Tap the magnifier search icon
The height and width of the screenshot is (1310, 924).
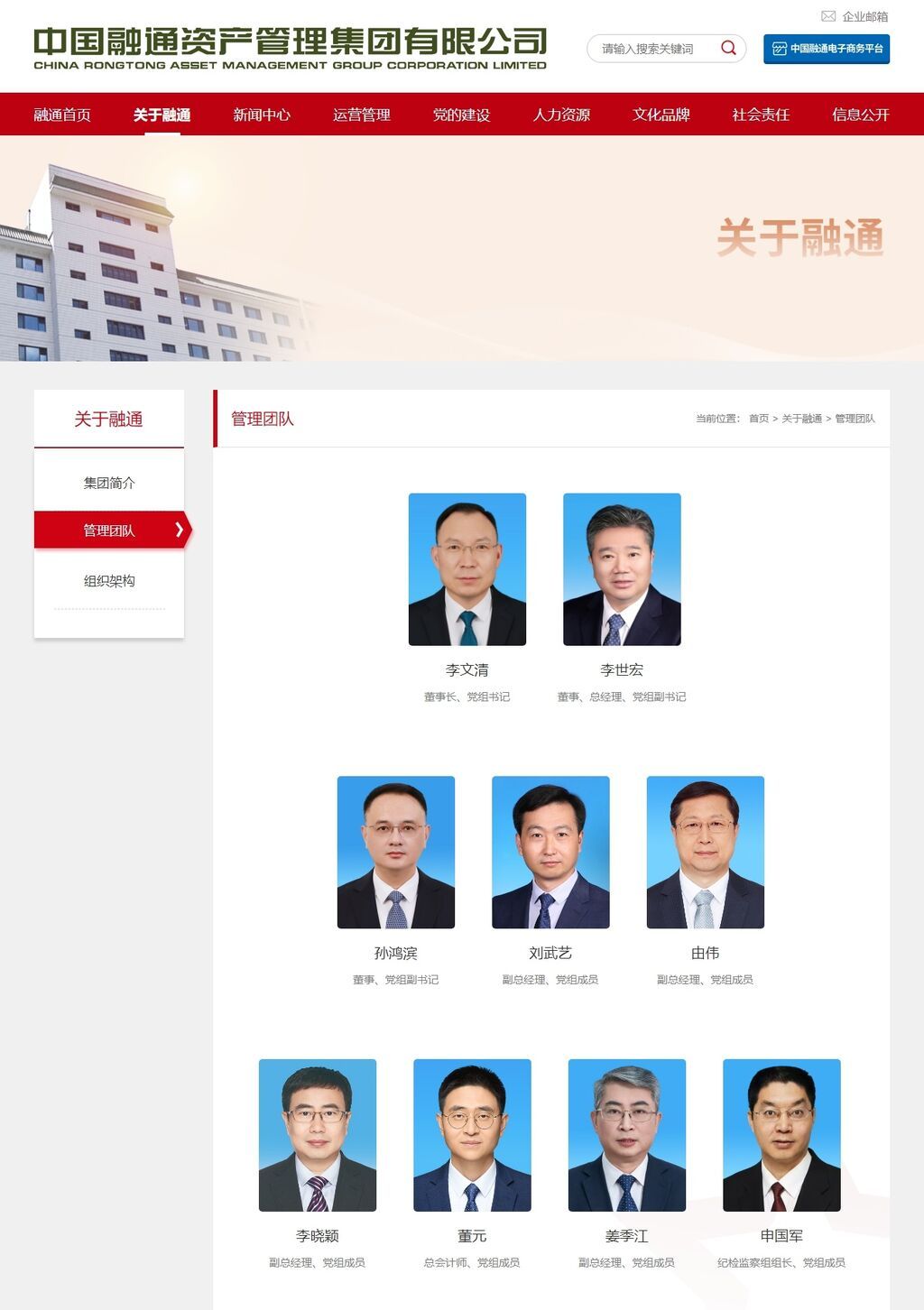pos(728,48)
